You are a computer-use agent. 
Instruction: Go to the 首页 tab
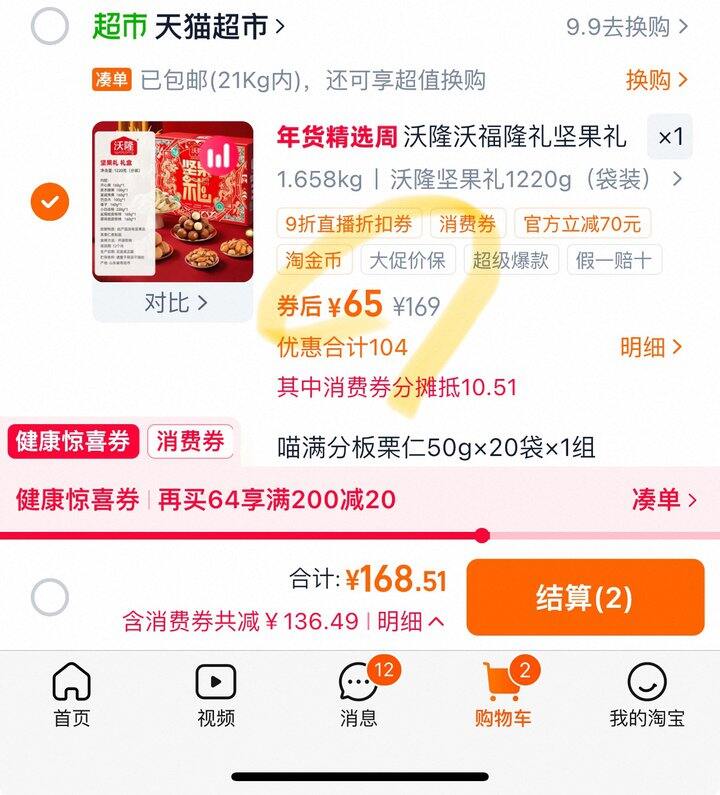point(71,695)
